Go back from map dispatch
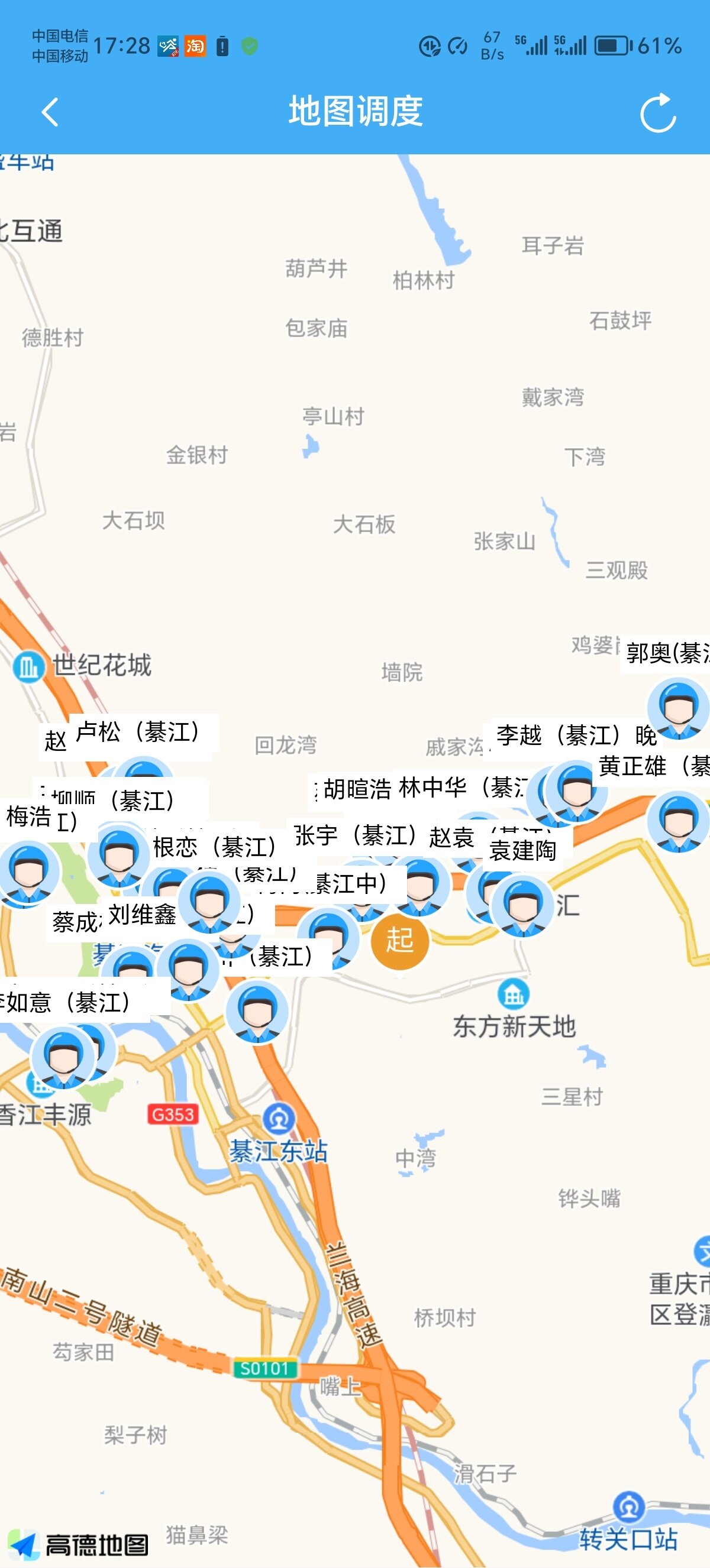Image resolution: width=710 pixels, height=1568 pixels. (50, 112)
